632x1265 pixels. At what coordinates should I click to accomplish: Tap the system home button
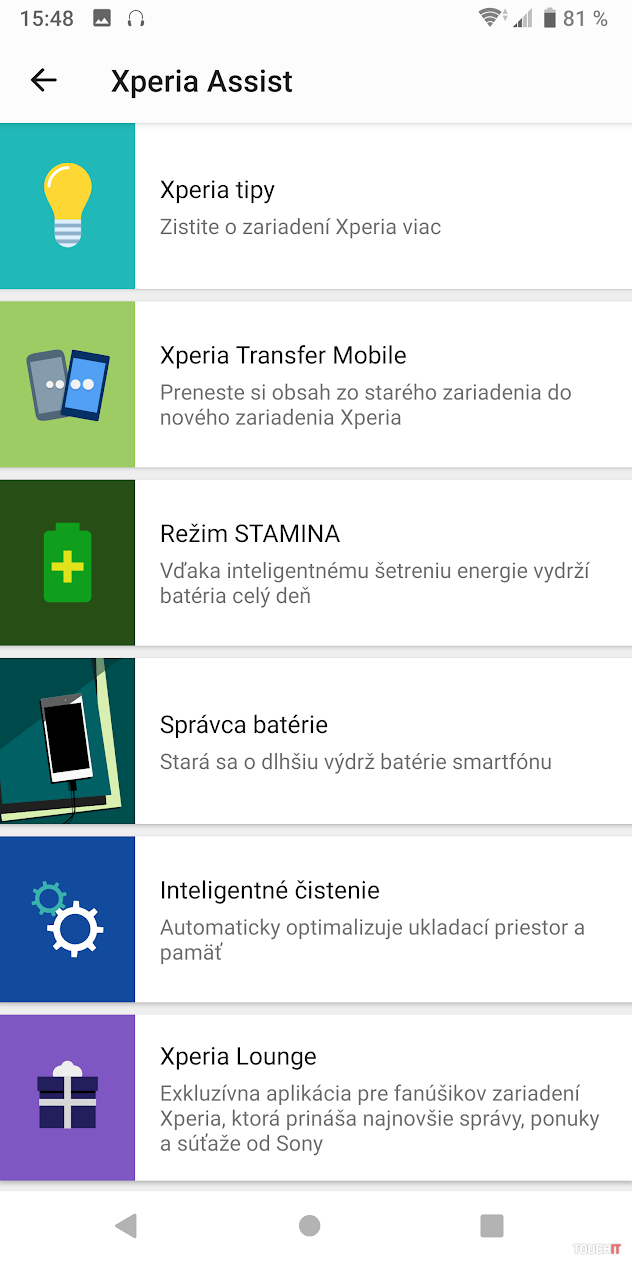(x=310, y=1225)
